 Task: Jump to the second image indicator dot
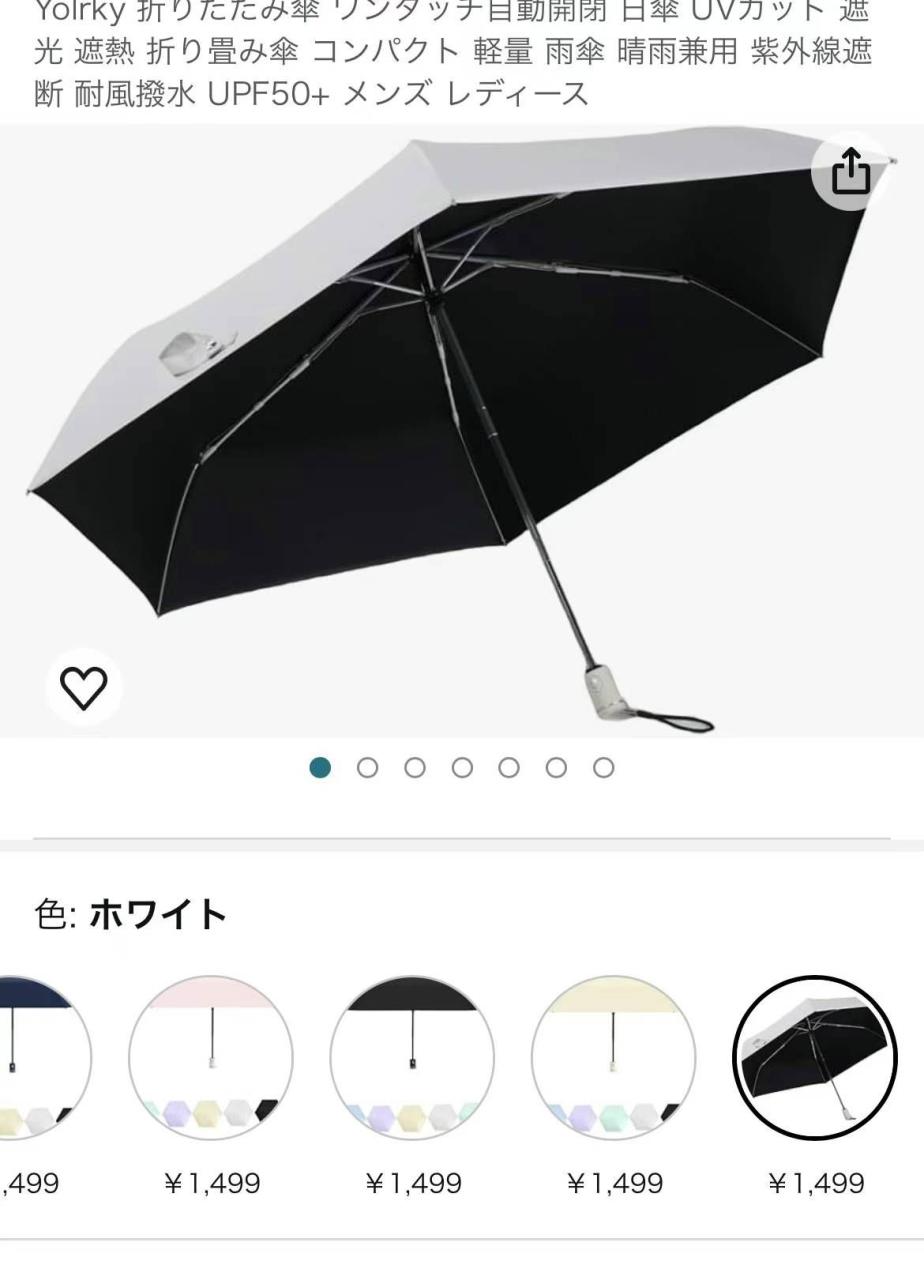coord(368,767)
